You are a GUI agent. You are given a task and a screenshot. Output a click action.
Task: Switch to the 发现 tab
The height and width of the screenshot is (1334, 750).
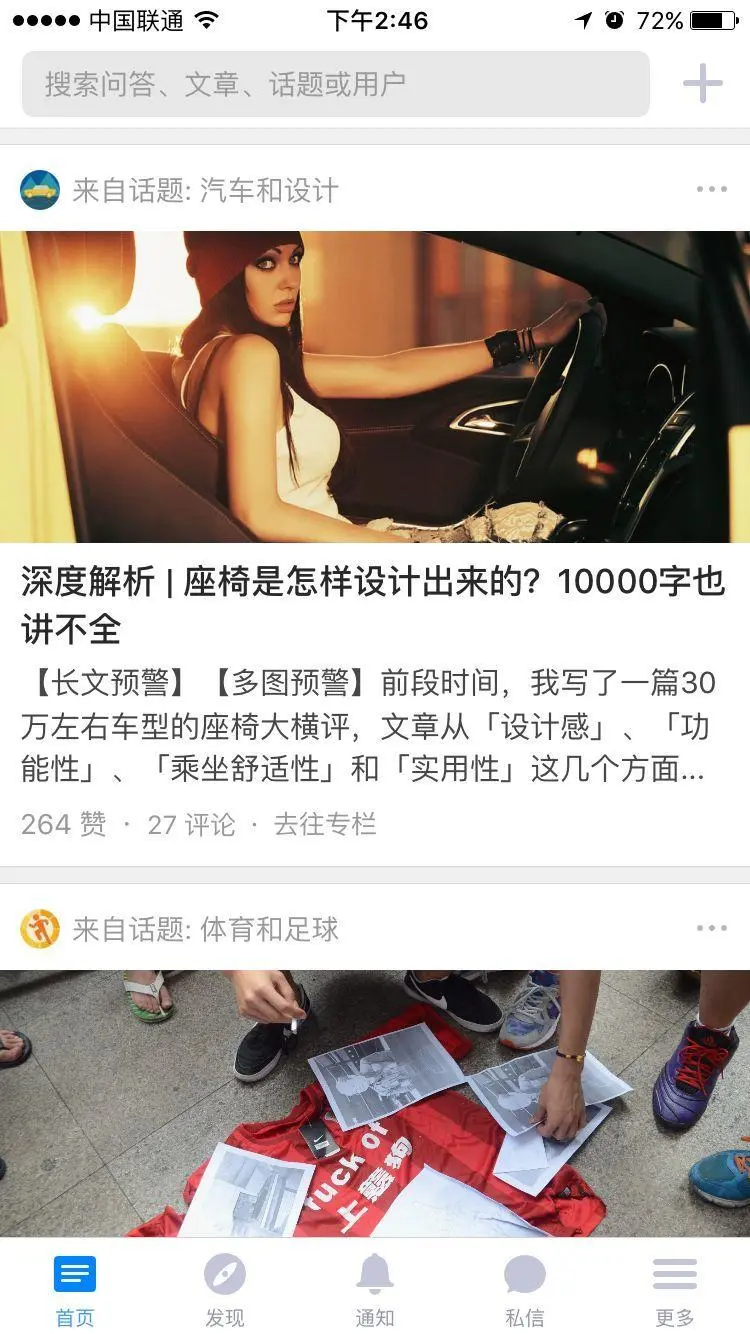pos(225,1290)
